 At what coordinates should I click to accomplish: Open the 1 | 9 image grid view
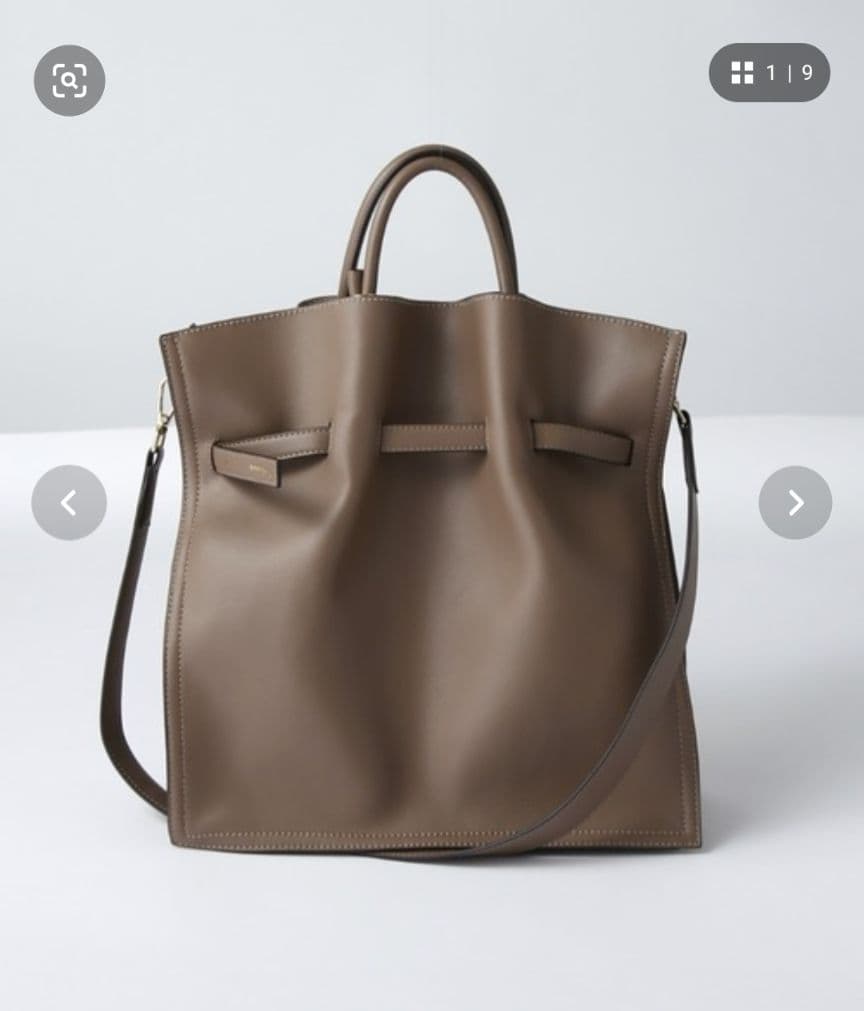click(x=769, y=72)
